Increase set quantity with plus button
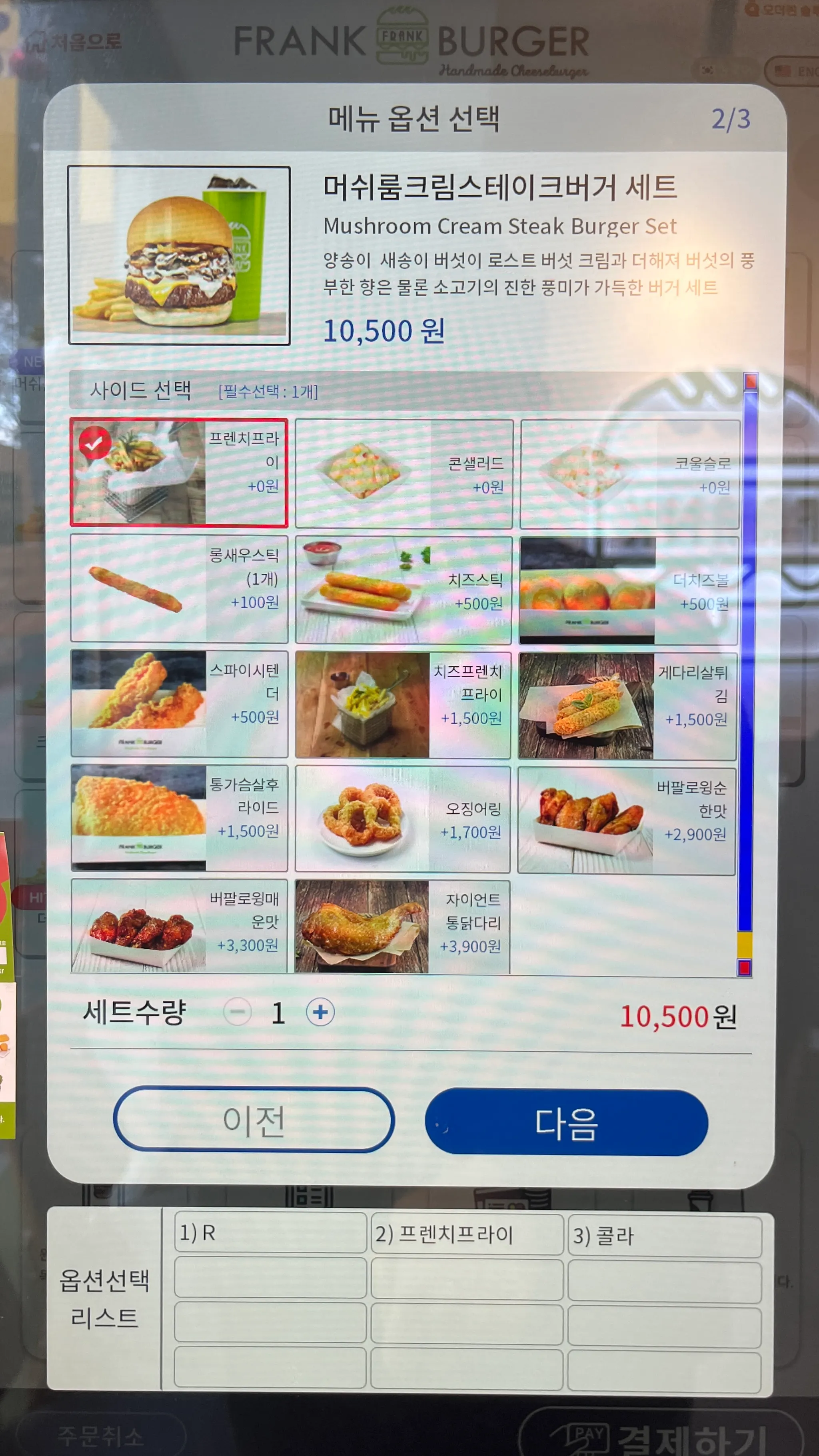This screenshot has width=819, height=1456. tap(320, 1012)
